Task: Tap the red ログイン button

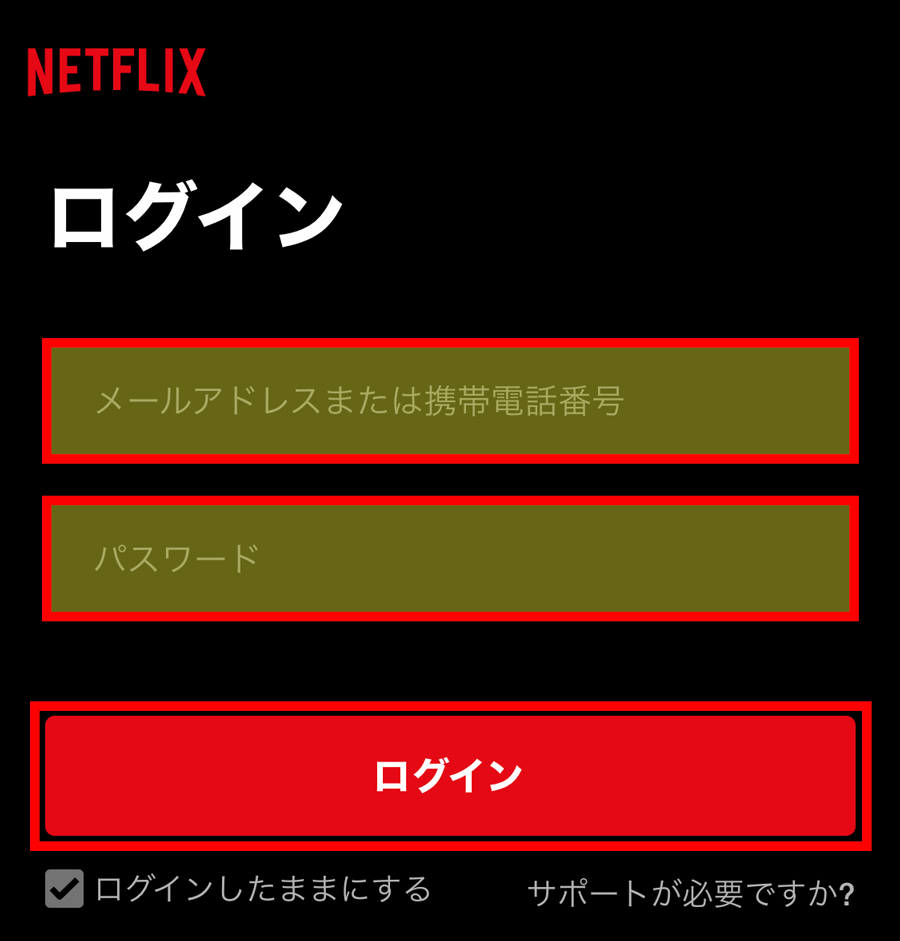Action: (450, 776)
